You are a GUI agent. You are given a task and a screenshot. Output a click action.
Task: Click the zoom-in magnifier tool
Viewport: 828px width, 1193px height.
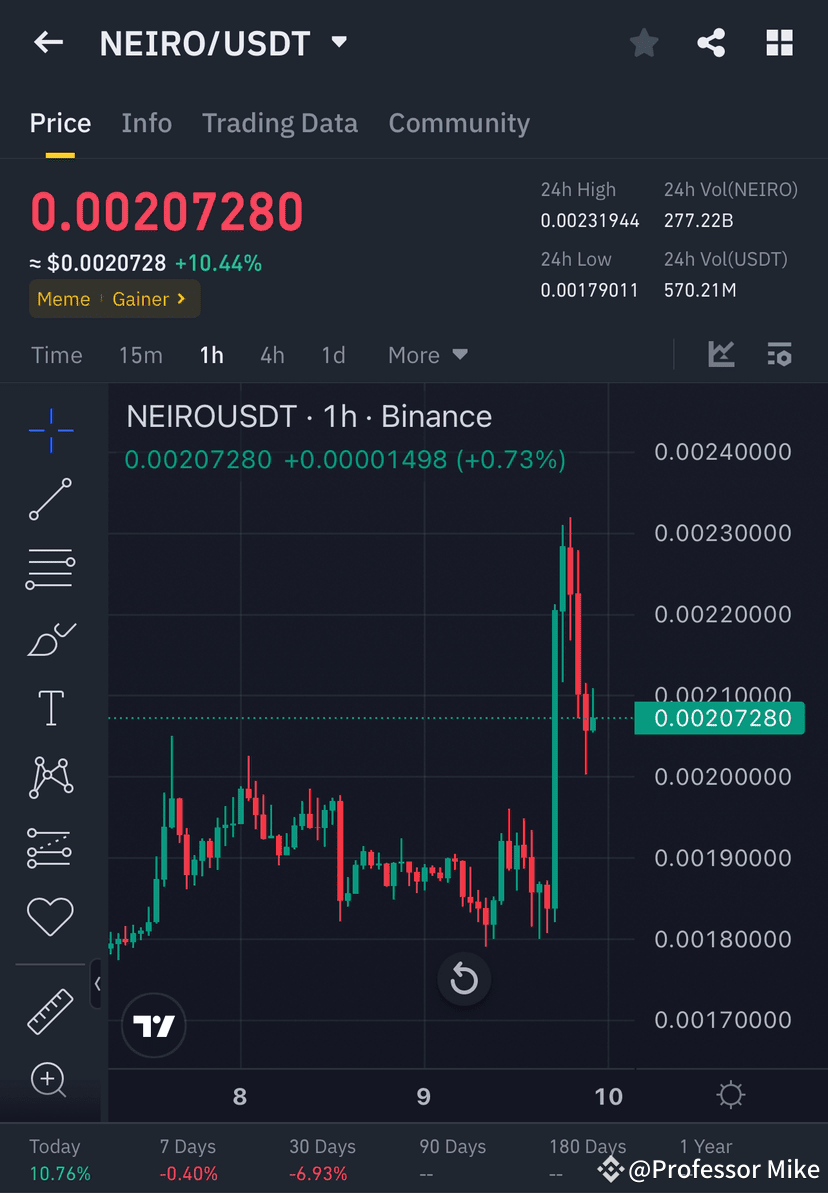point(50,1080)
